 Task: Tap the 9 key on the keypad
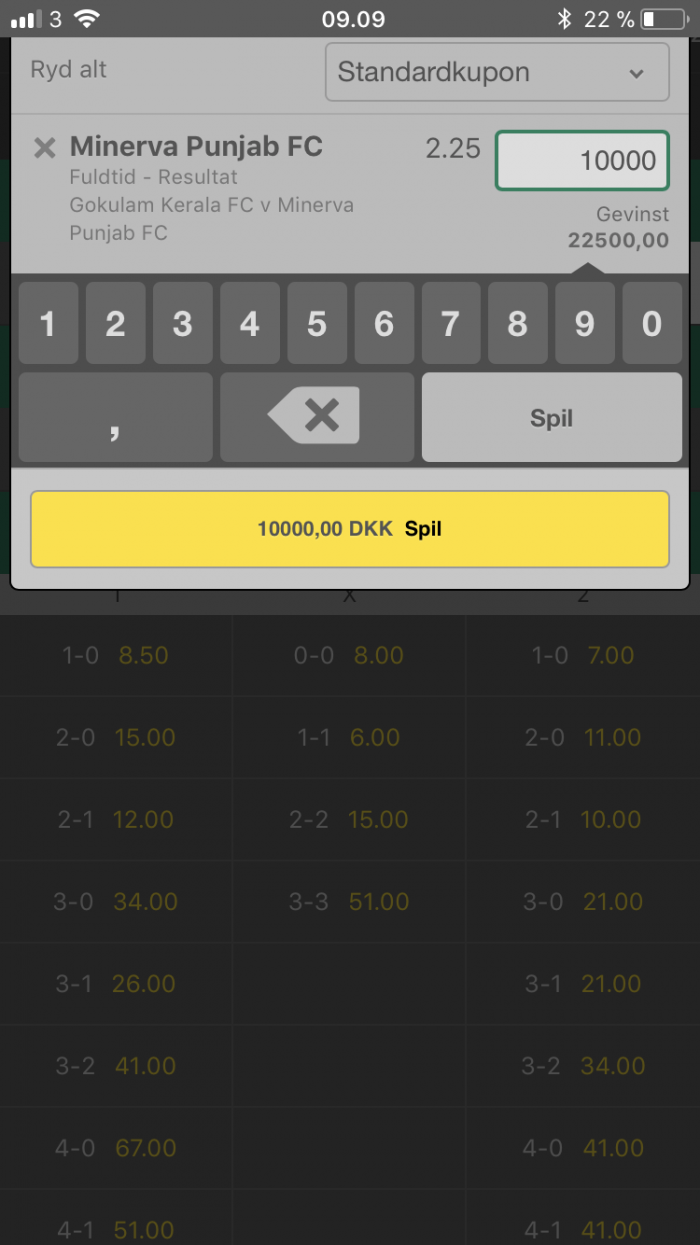(585, 323)
